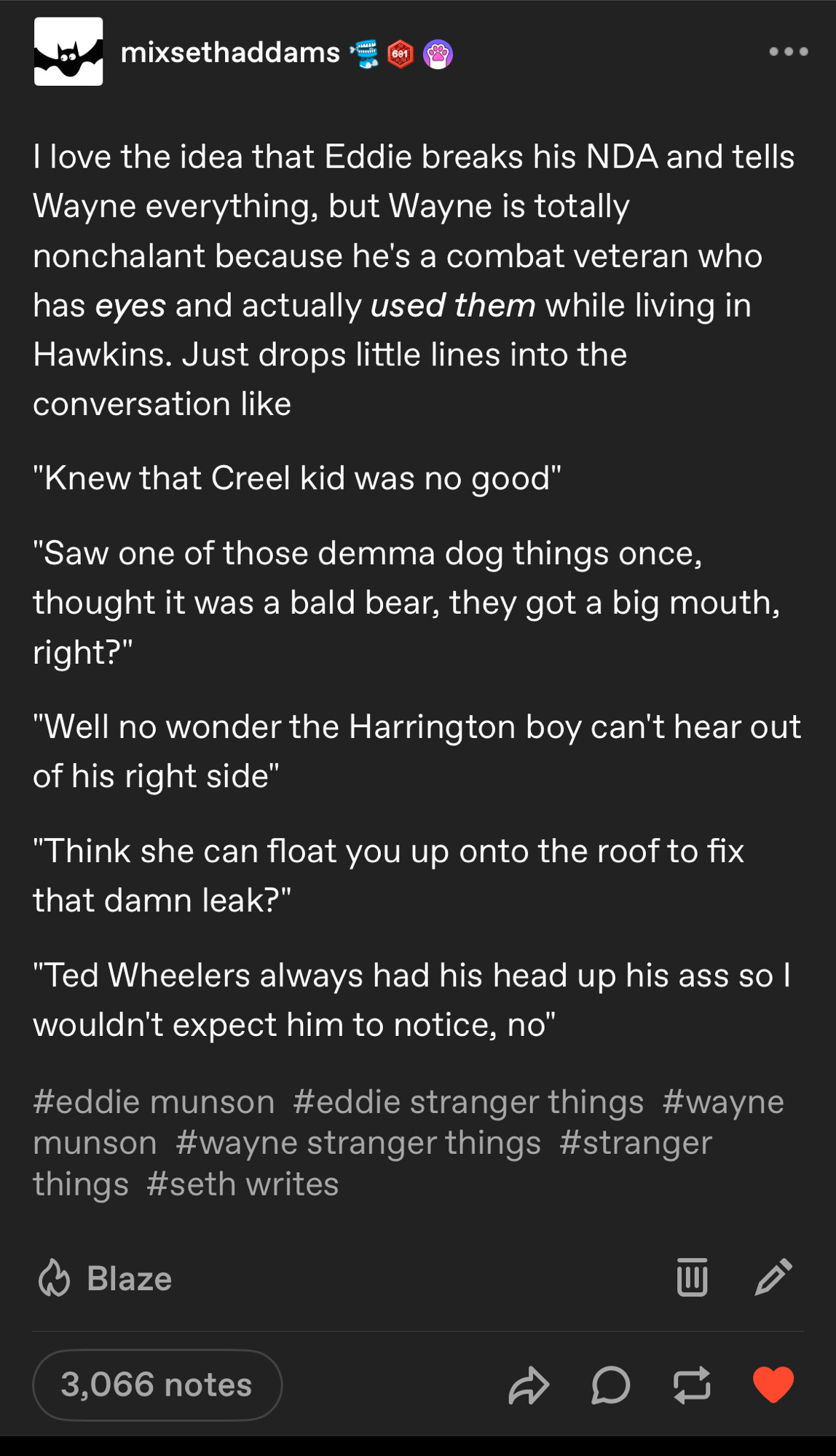The height and width of the screenshot is (1456, 836).
Task: Open the #seth writes tag
Action: [242, 1184]
